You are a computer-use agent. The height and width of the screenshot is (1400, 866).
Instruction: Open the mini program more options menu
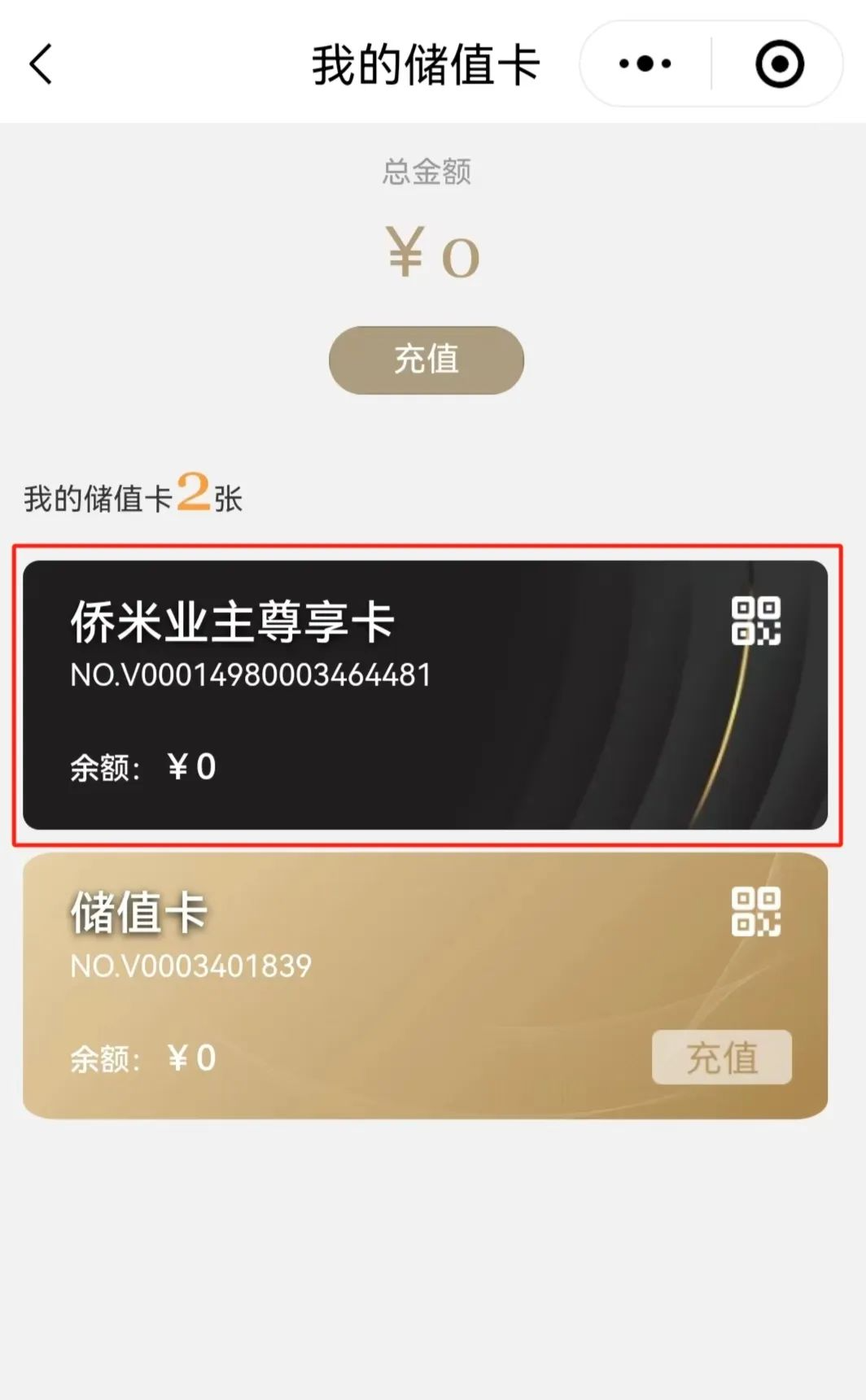pos(645,64)
